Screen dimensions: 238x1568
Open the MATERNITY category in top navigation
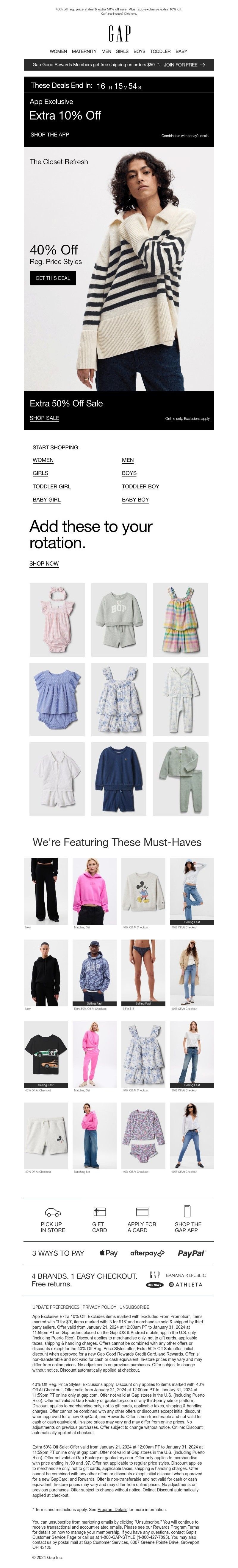[x=84, y=52]
